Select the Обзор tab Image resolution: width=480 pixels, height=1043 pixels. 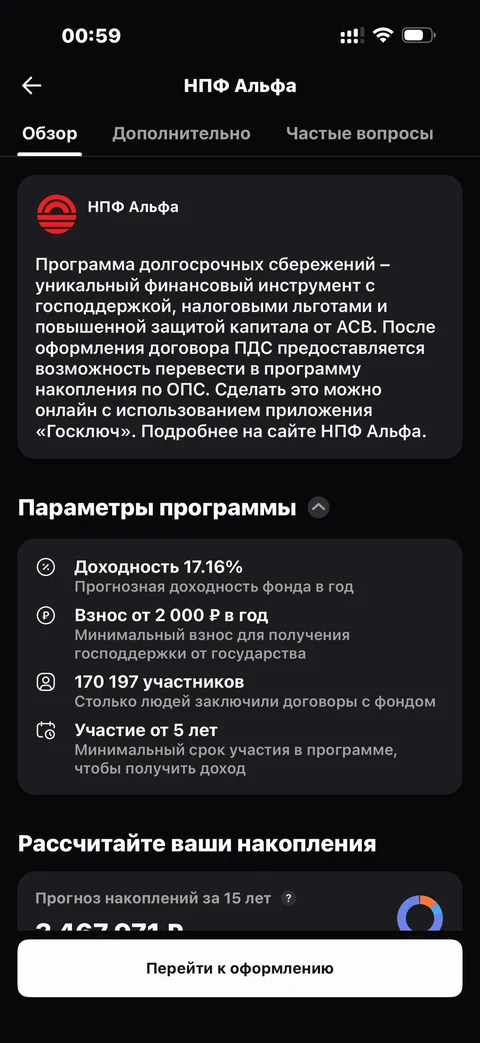tap(50, 134)
